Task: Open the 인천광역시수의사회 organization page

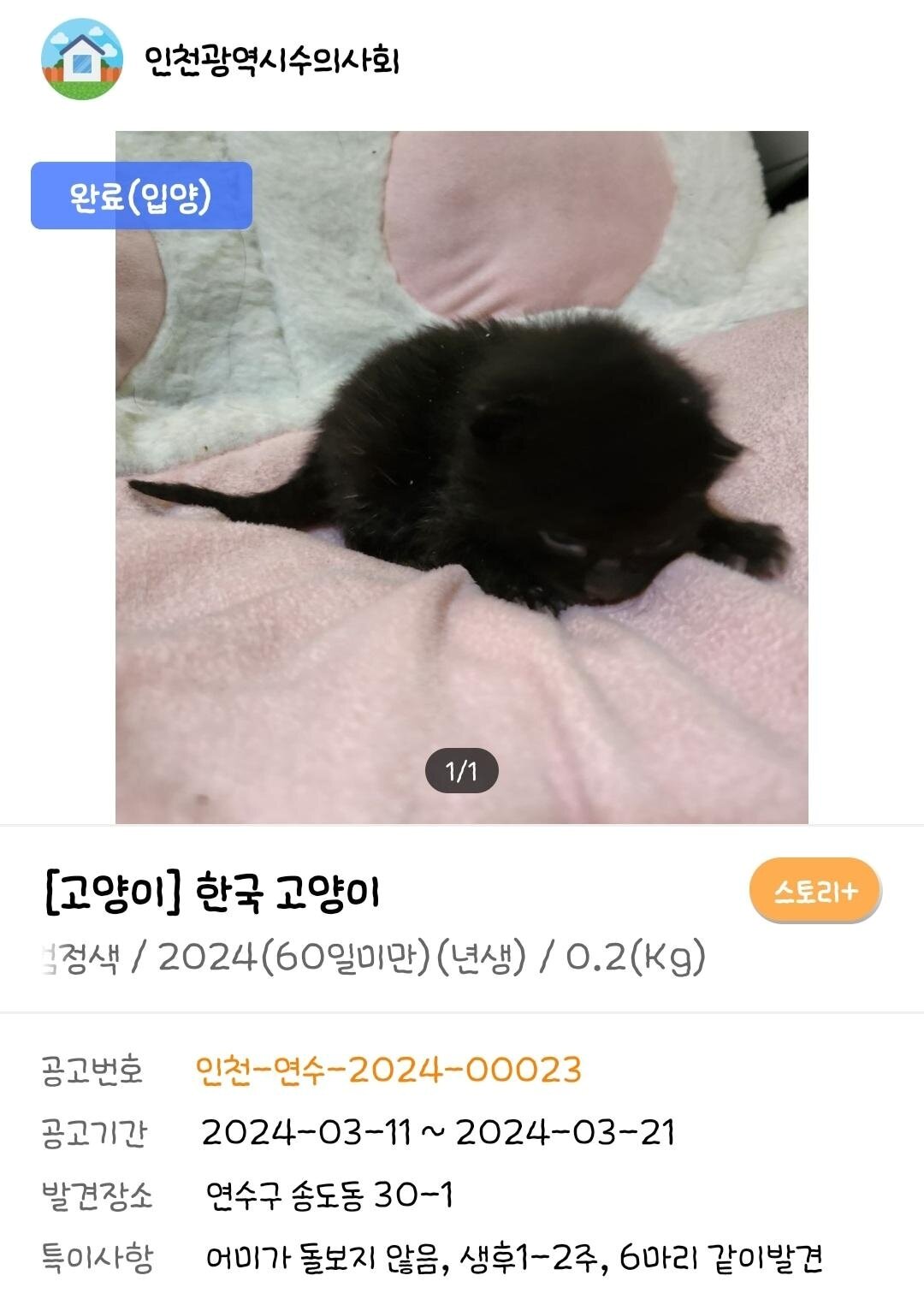Action: point(274,61)
